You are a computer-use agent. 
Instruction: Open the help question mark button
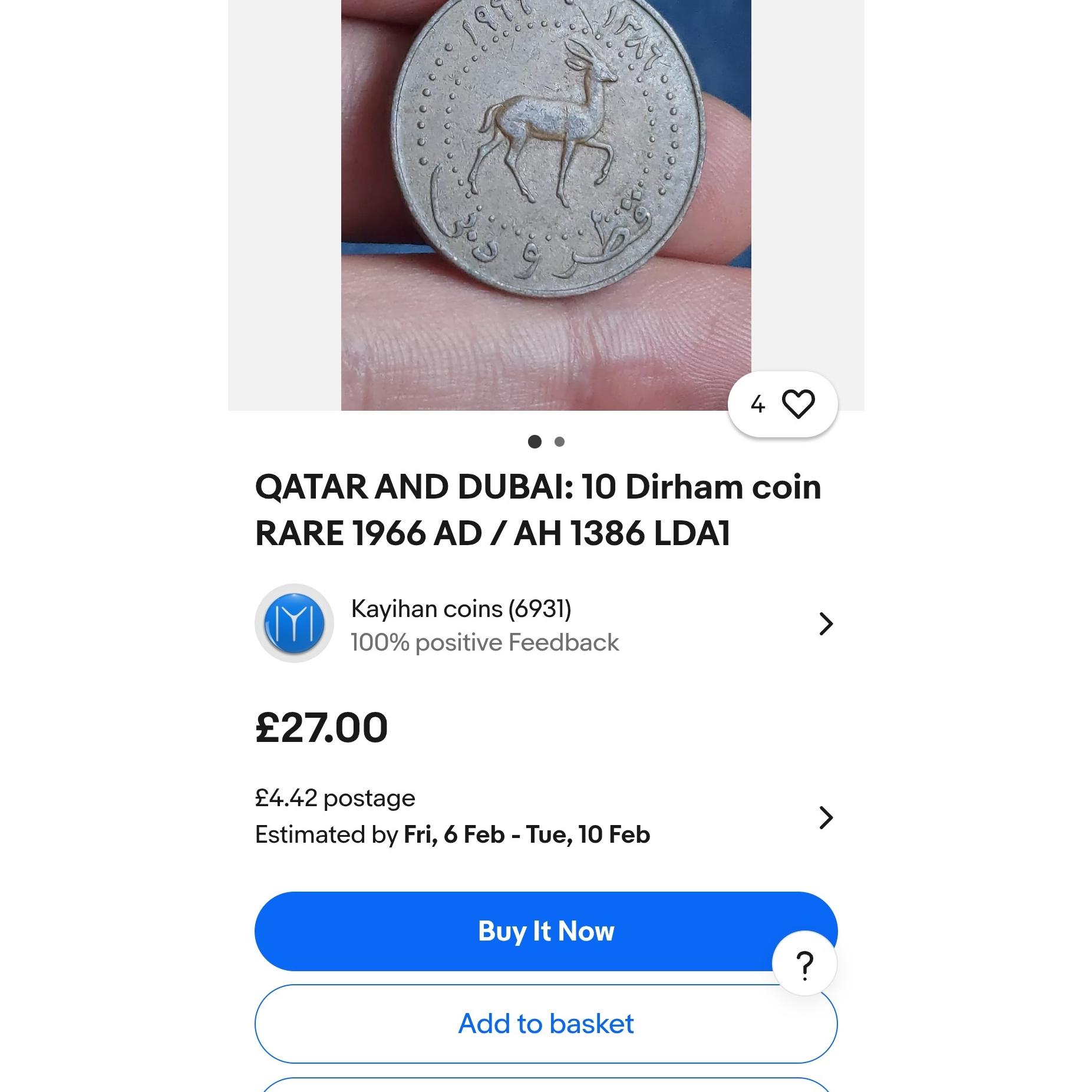point(804,965)
